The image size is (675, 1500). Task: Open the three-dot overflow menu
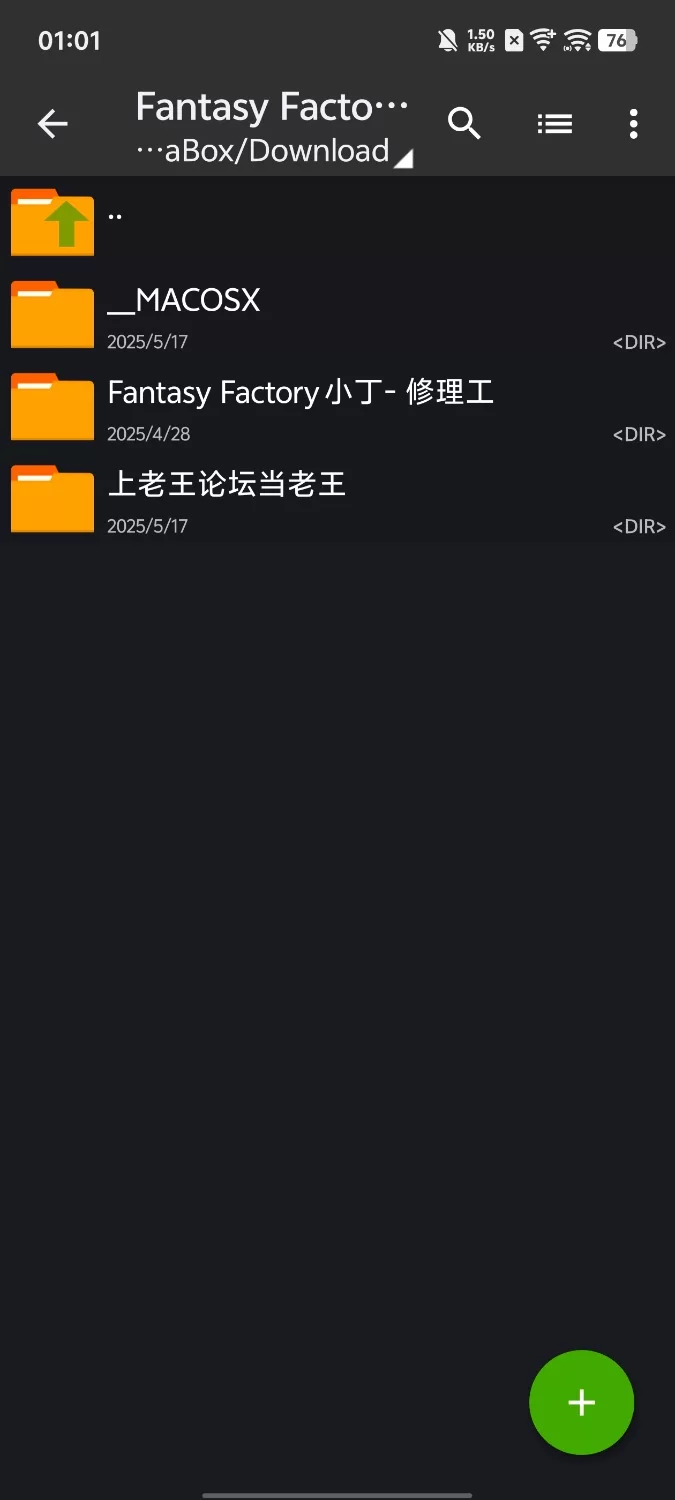(633, 124)
